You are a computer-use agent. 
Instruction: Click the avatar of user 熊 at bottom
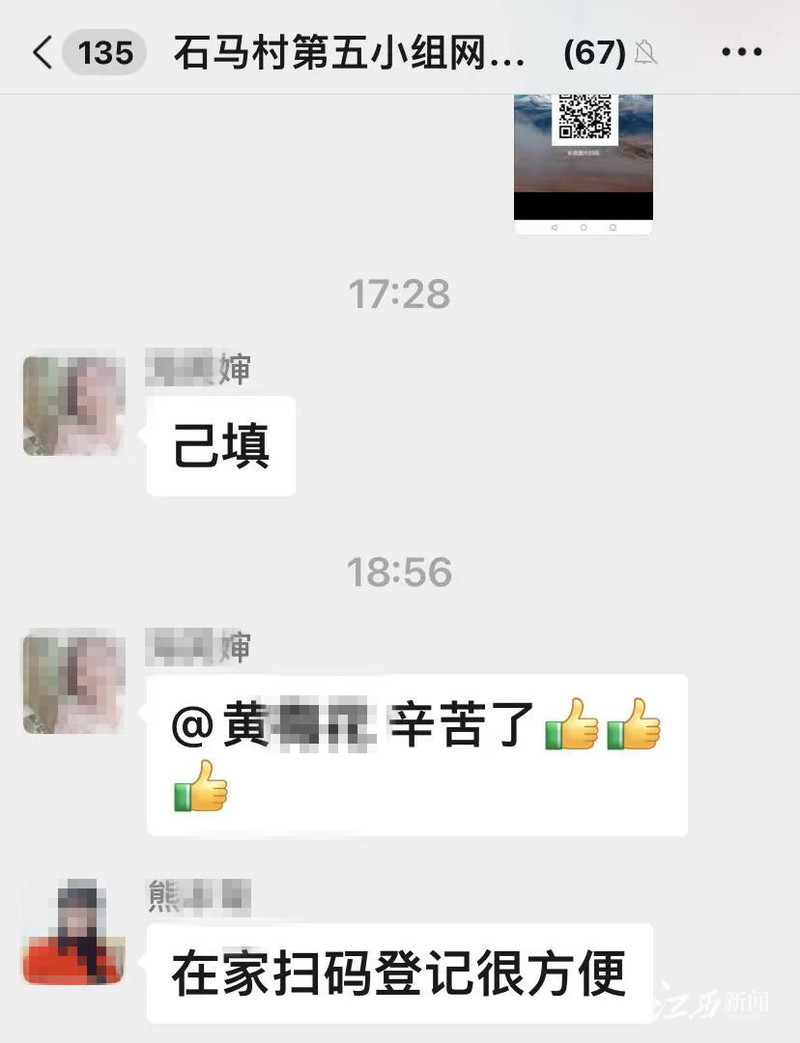pyautogui.click(x=70, y=932)
